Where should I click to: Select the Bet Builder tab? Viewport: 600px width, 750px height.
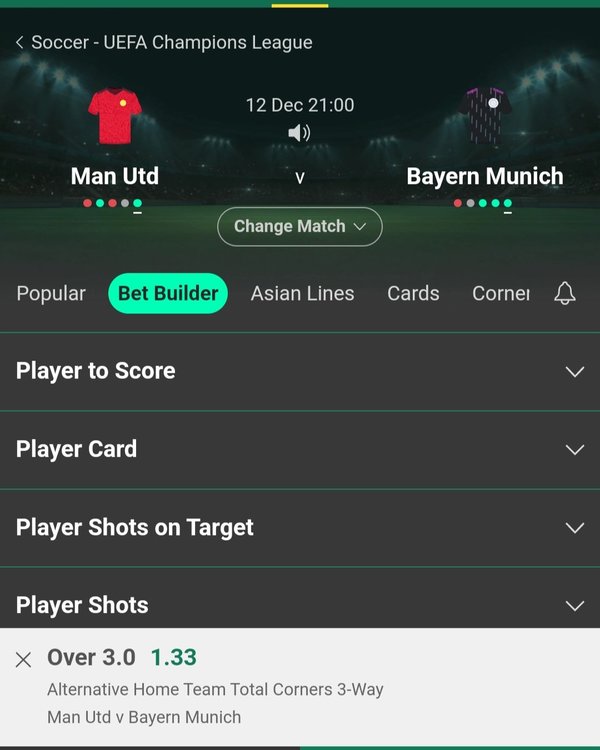(168, 293)
